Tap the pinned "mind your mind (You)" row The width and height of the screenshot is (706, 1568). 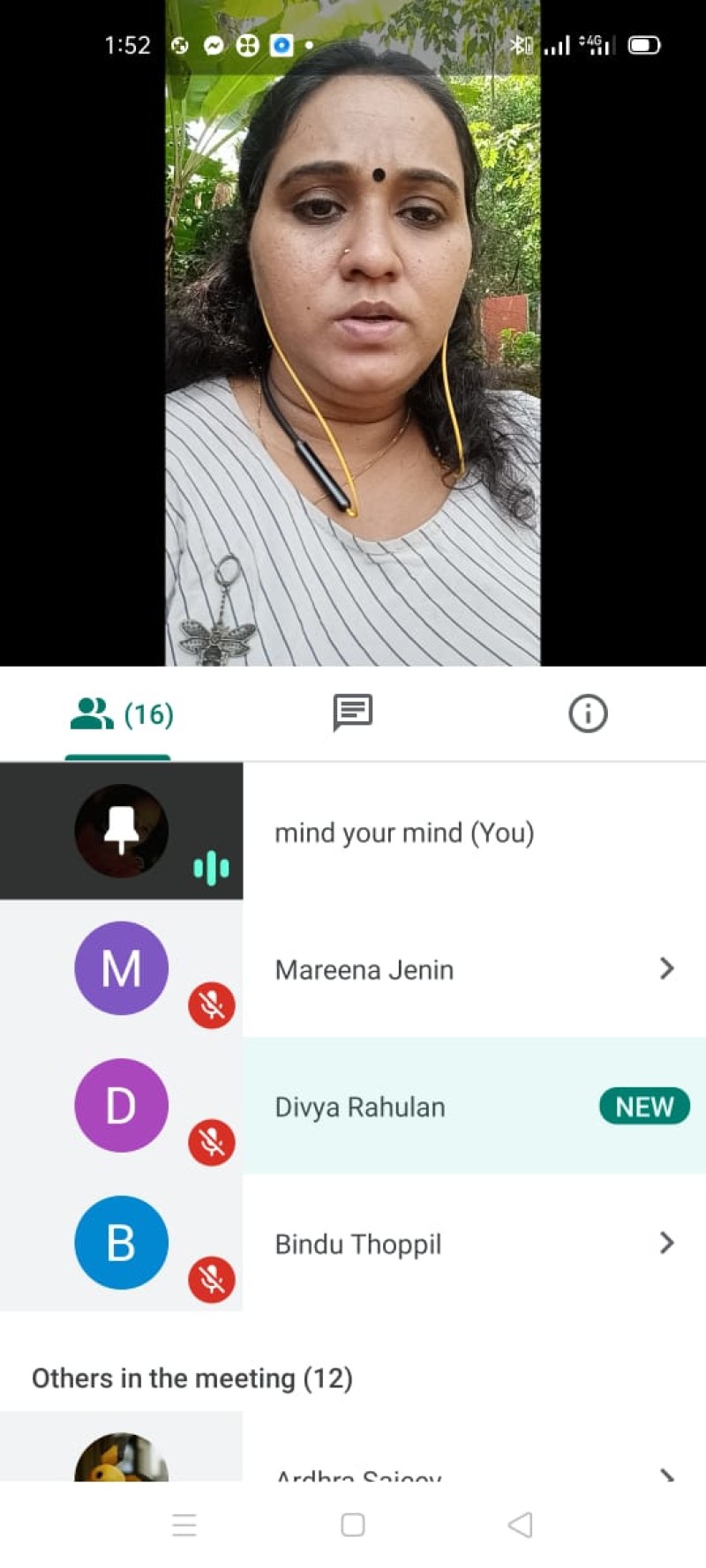[x=404, y=833]
